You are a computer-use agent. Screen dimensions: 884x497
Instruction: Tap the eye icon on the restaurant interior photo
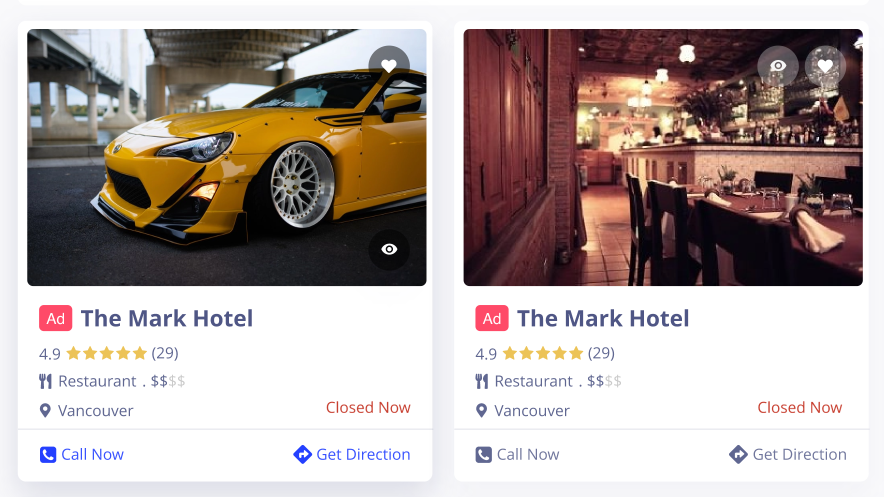point(778,66)
